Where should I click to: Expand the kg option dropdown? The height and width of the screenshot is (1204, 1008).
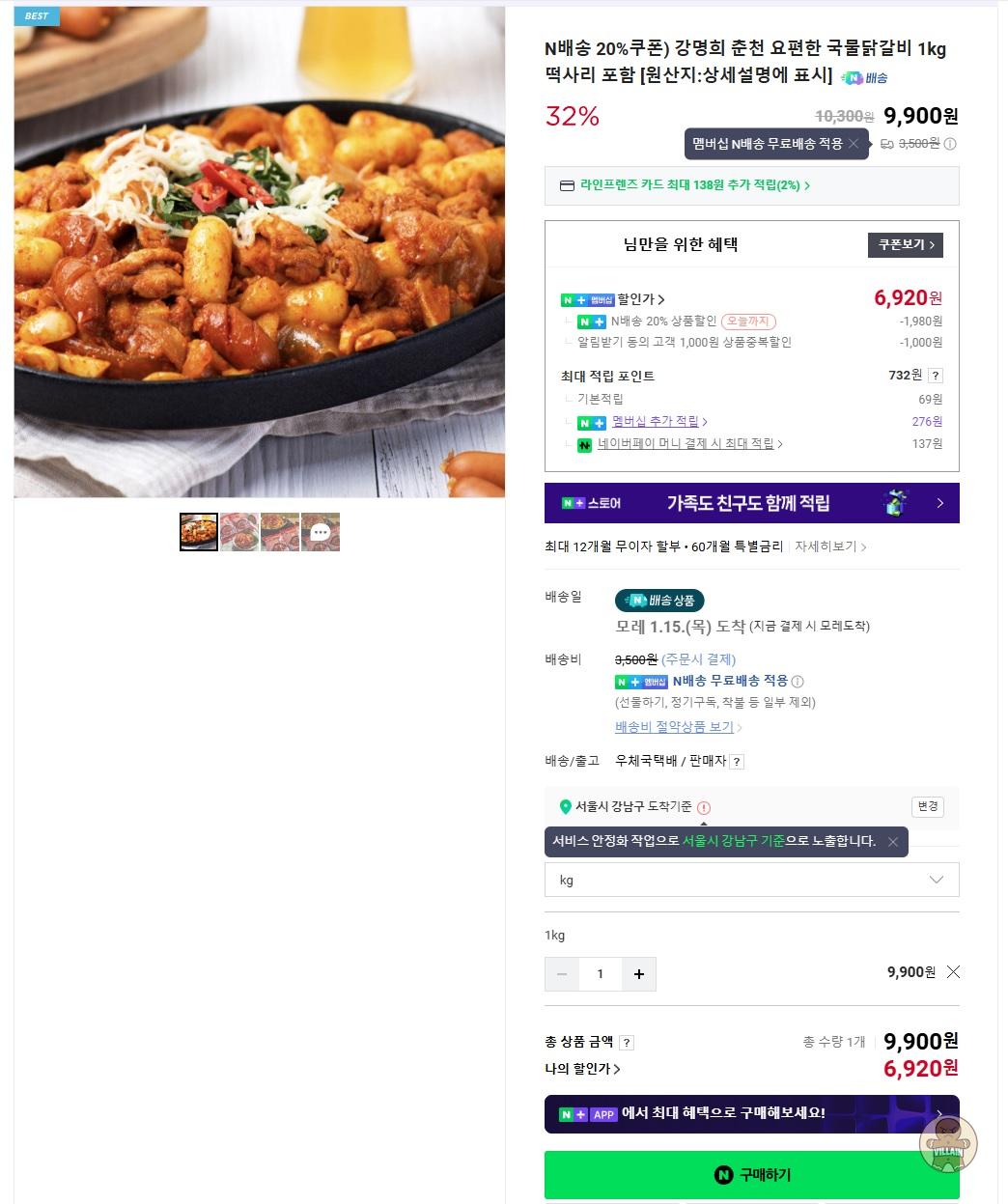coord(751,880)
